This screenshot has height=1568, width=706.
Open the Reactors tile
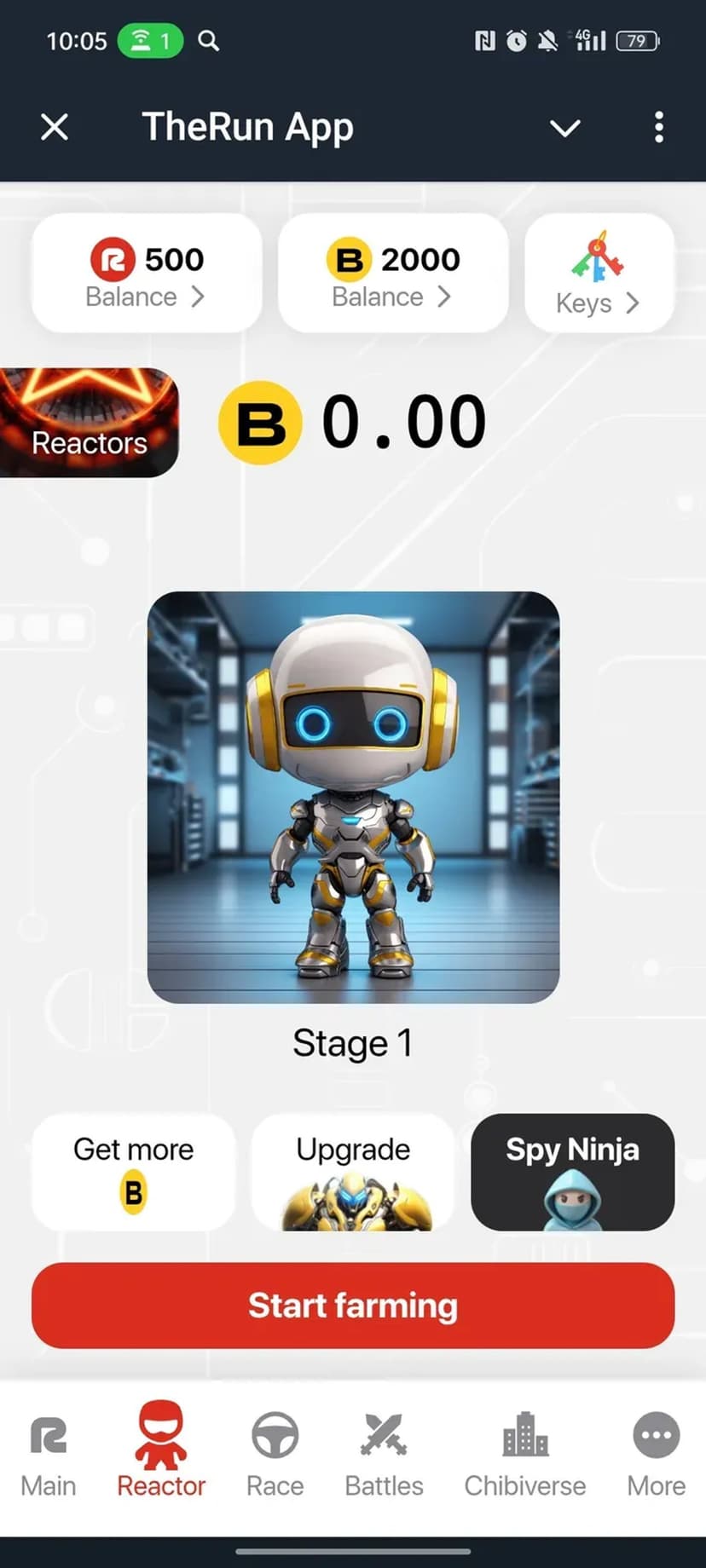88,423
